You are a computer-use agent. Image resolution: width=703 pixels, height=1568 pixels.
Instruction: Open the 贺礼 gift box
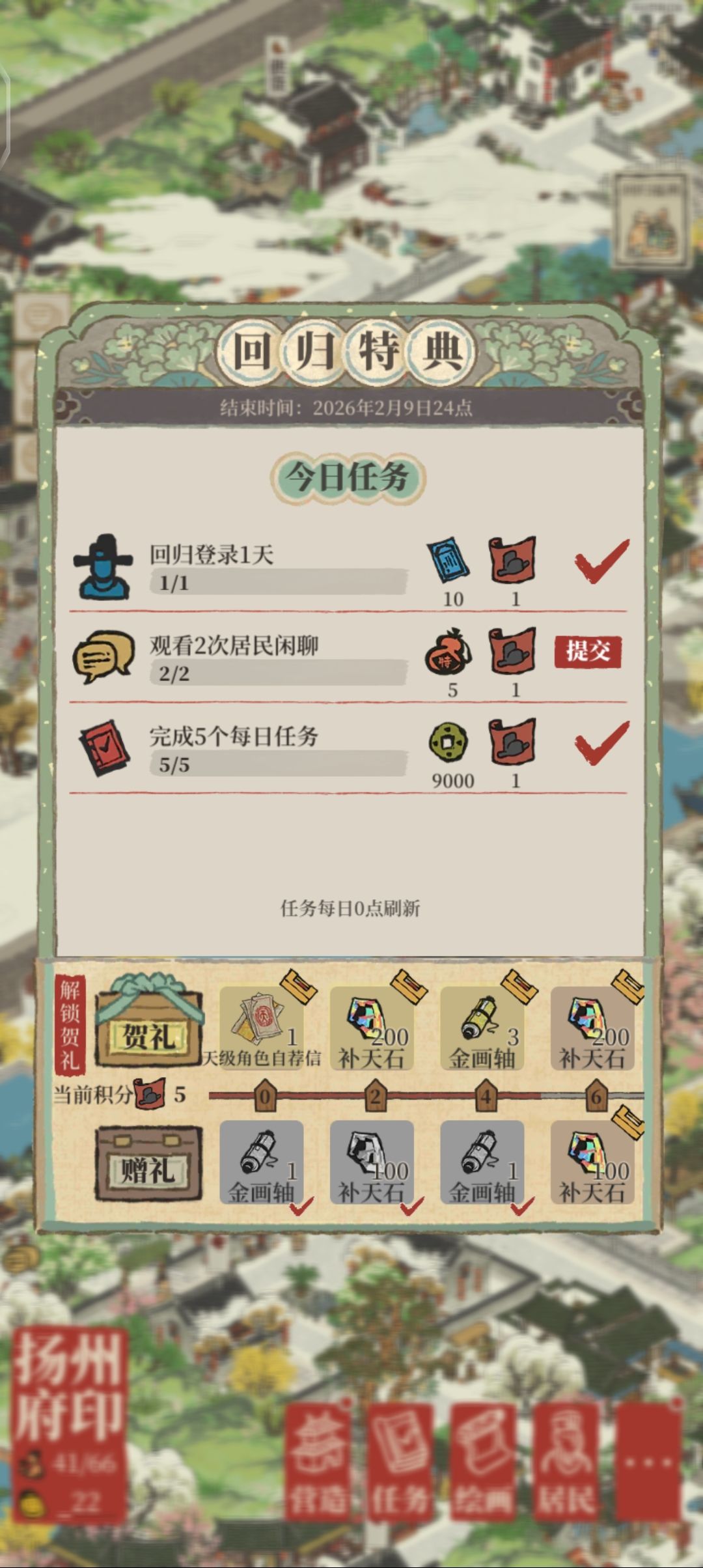pyautogui.click(x=149, y=1022)
